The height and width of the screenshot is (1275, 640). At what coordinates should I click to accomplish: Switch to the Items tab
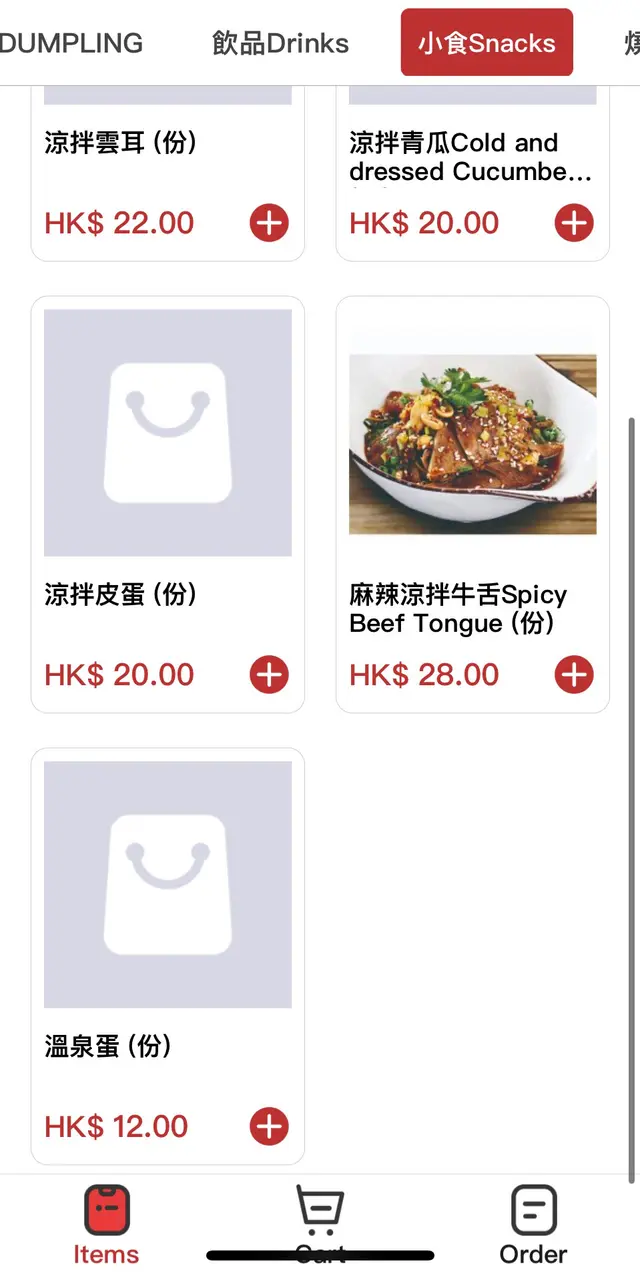[x=106, y=1224]
